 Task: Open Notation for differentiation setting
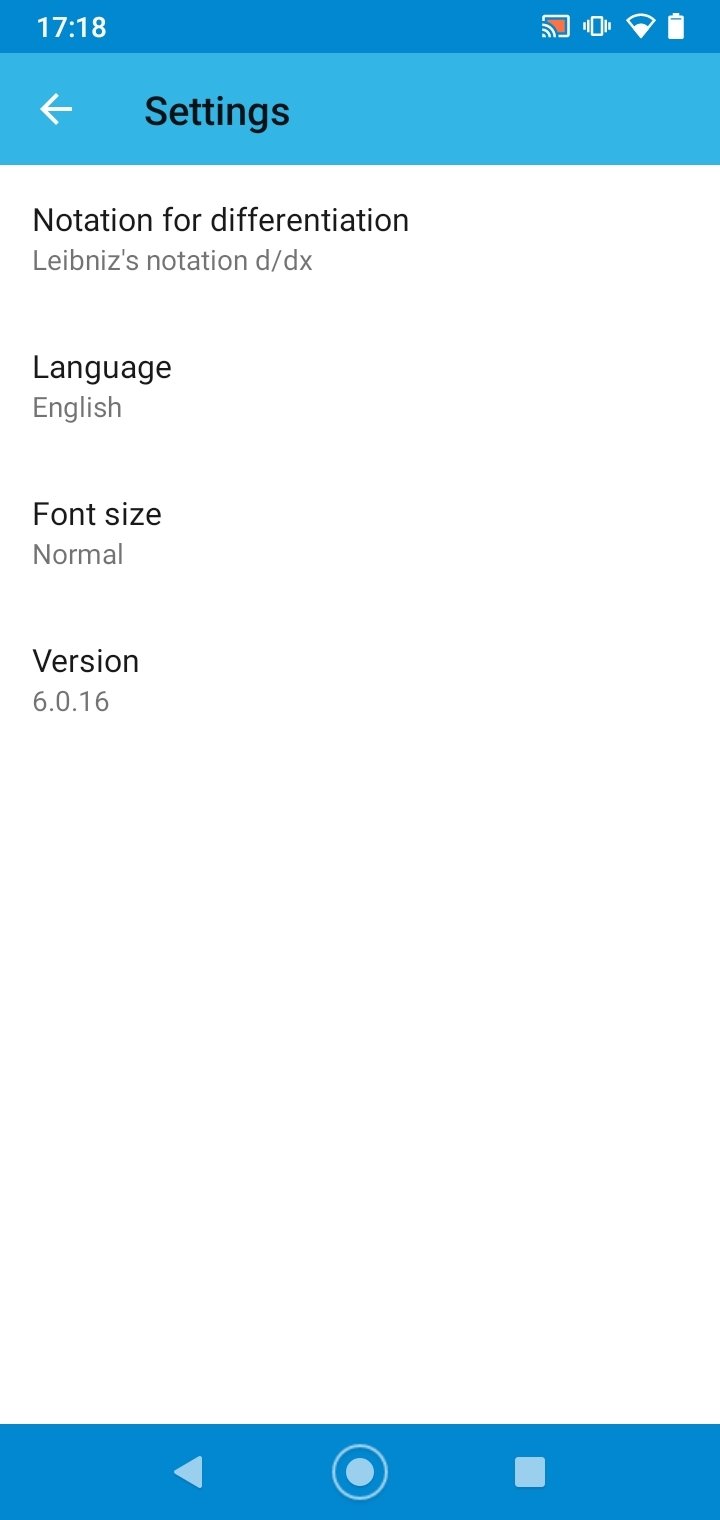[360, 239]
